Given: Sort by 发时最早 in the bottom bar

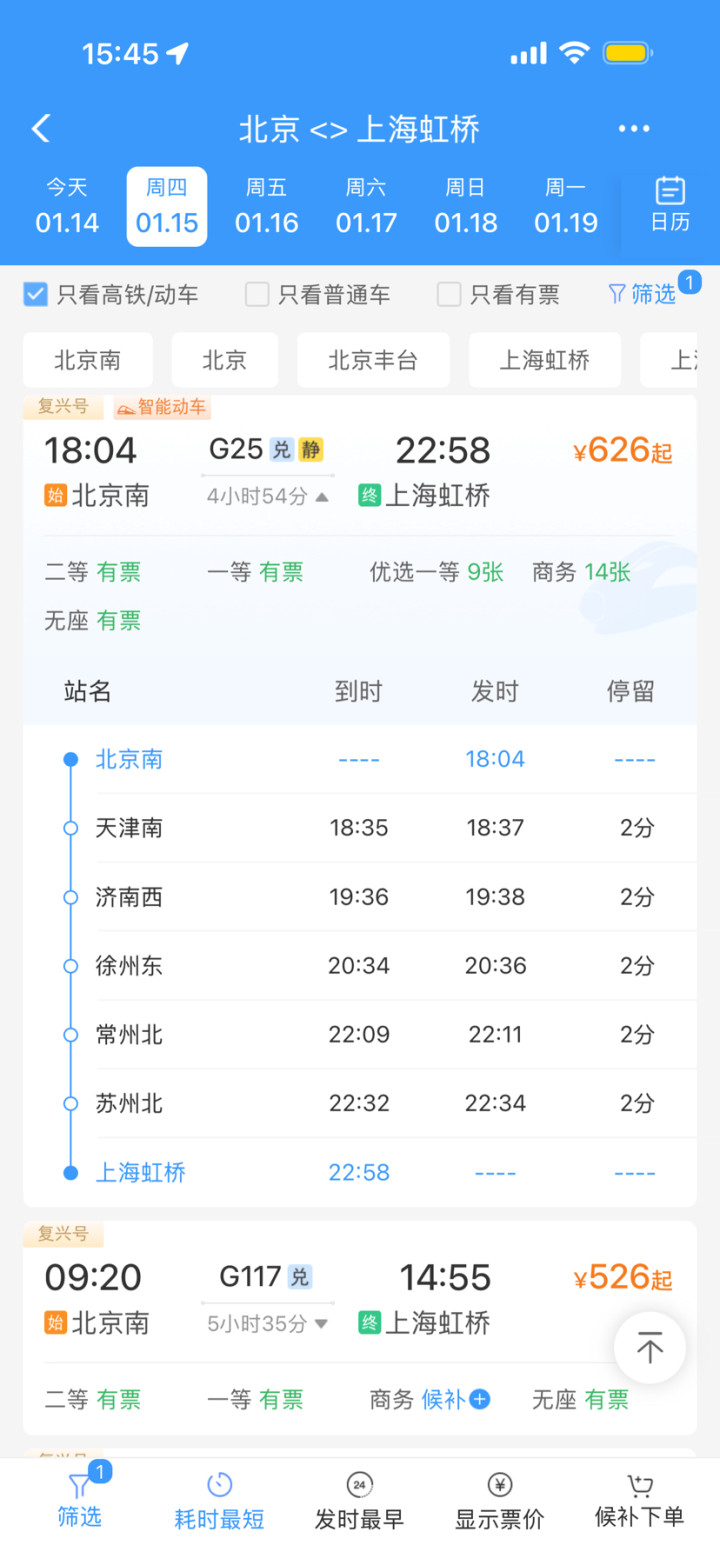Looking at the screenshot, I should point(359,1501).
